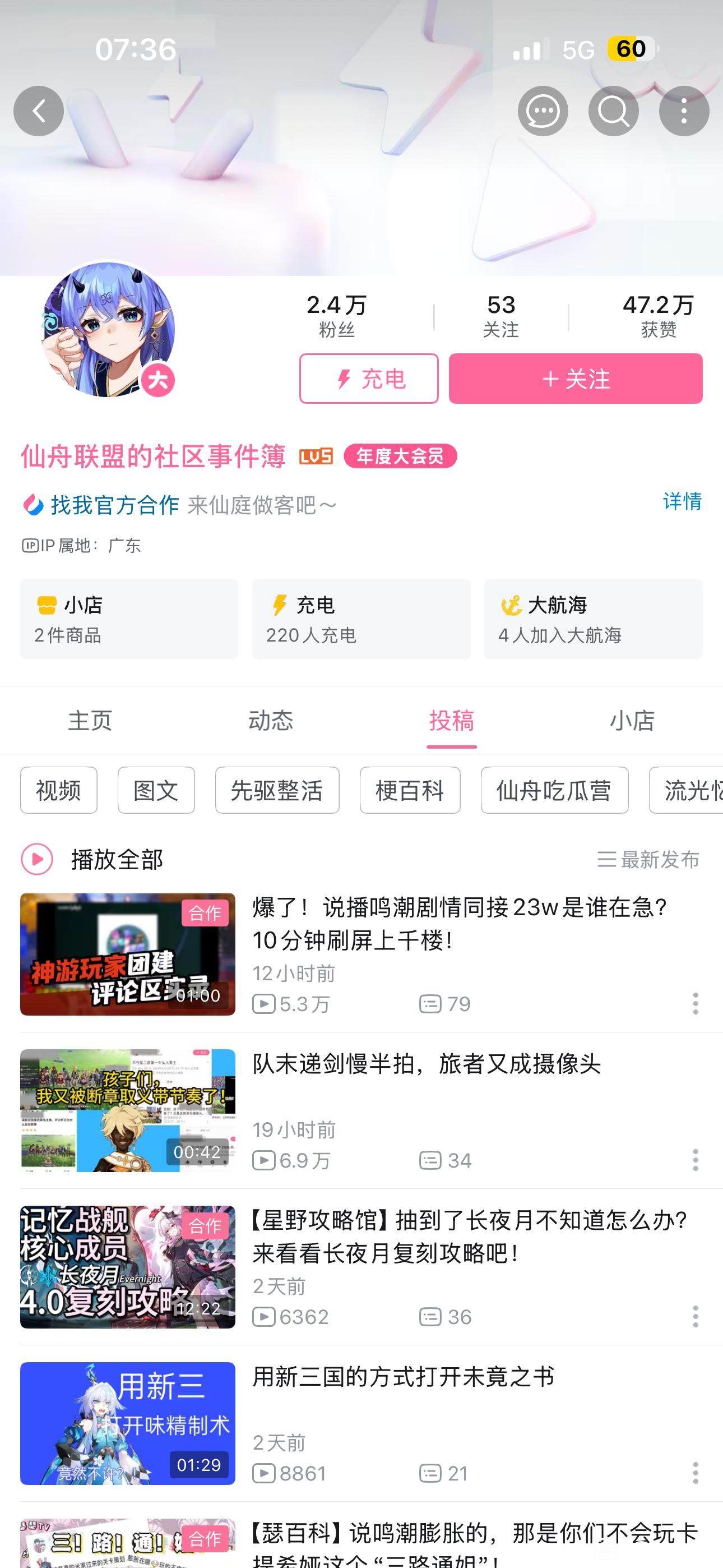Select the 先驱整活 chip
Screen dimensions: 723x1568
click(x=277, y=790)
